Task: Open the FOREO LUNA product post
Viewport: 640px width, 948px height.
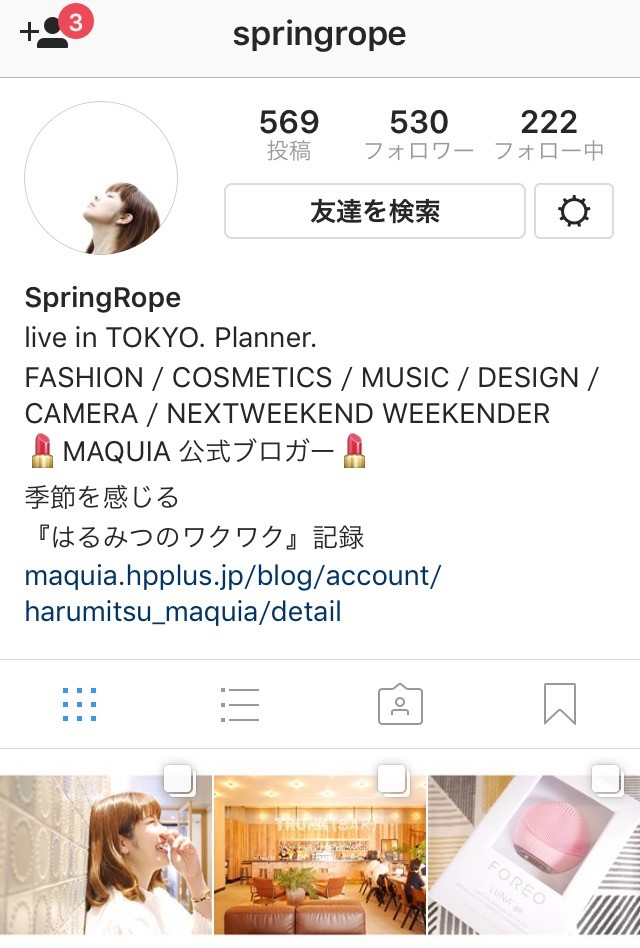Action: point(534,855)
